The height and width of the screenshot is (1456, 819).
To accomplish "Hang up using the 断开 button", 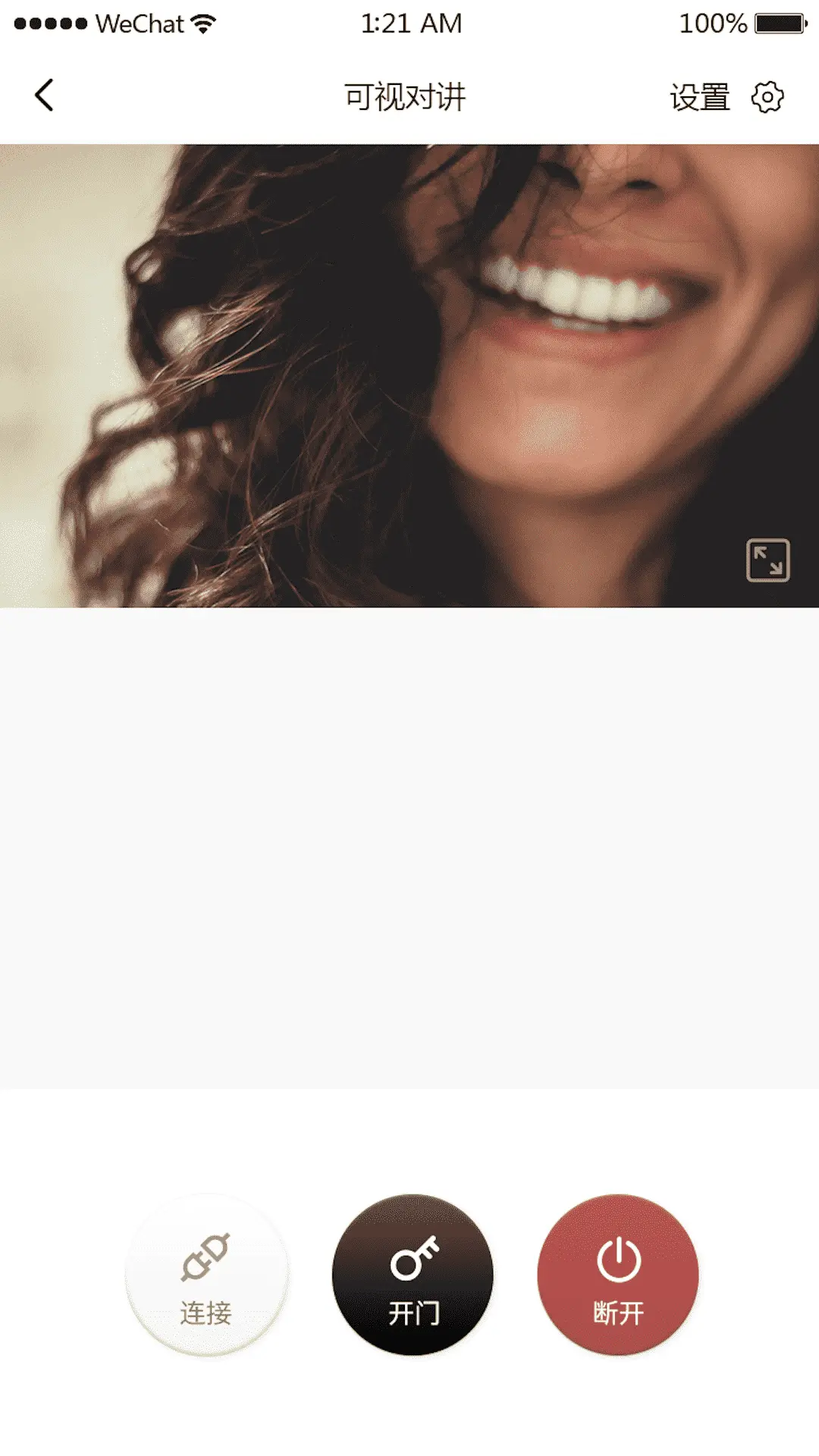I will click(618, 1274).
